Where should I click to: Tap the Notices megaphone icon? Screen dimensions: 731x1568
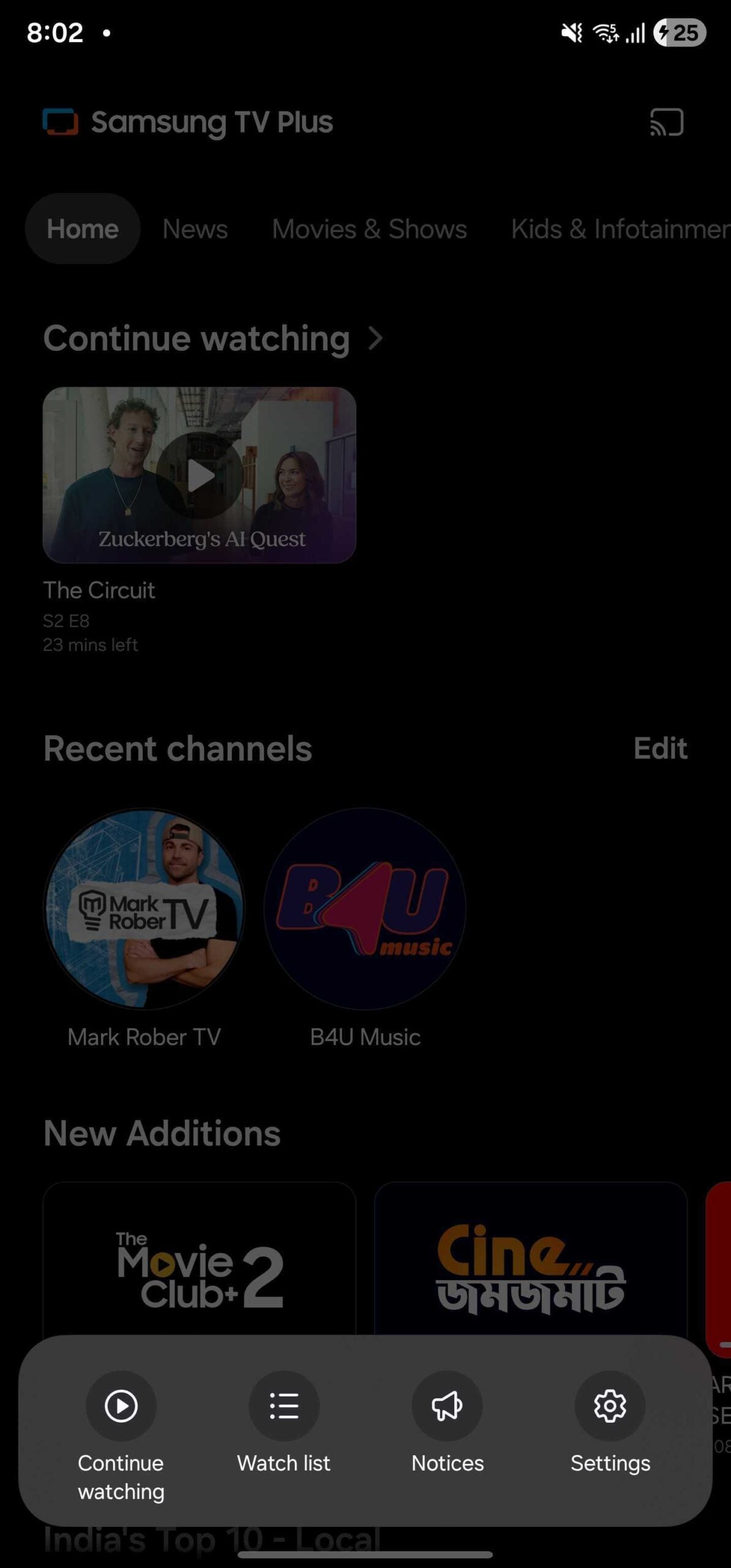click(448, 1406)
